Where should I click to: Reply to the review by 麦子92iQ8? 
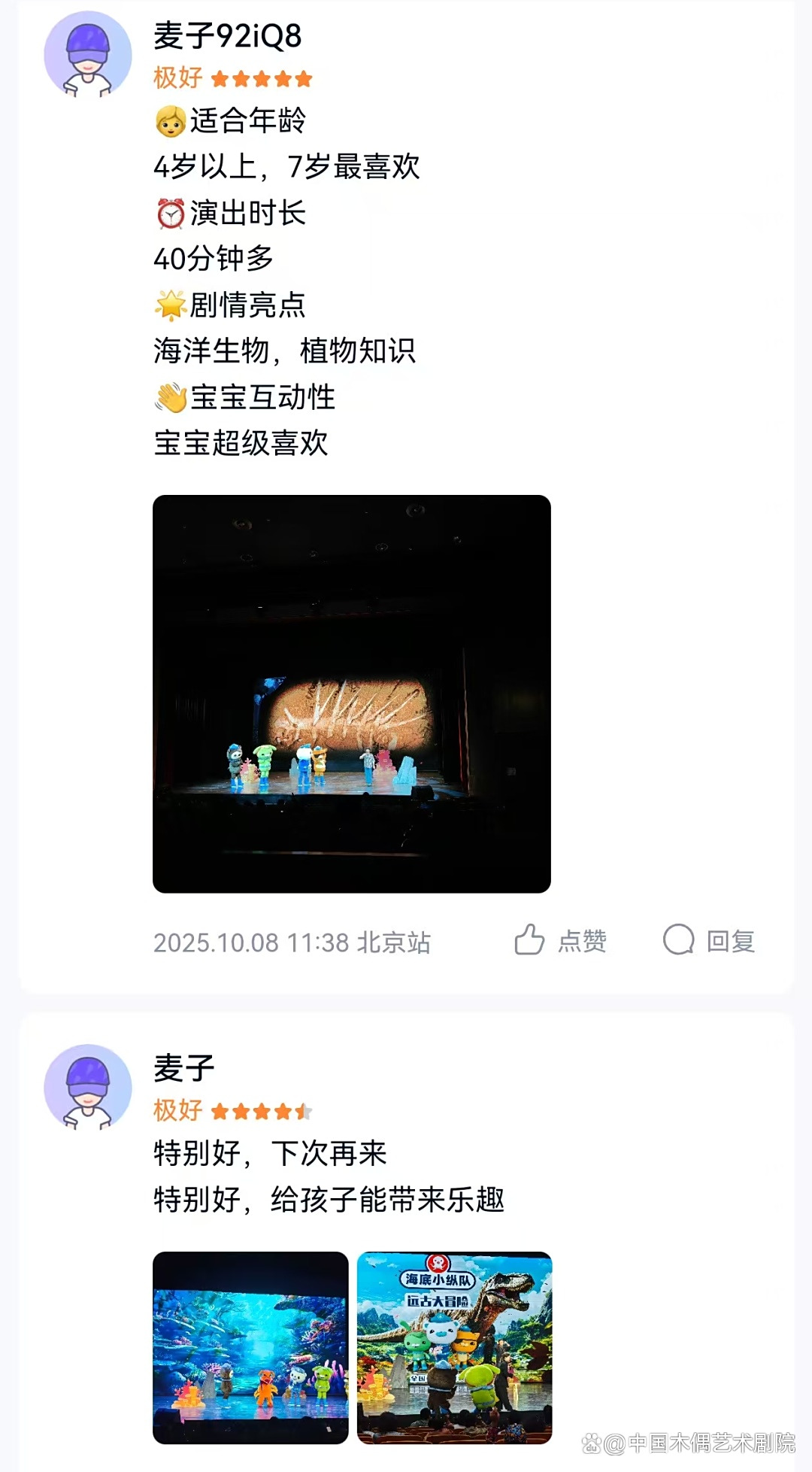click(x=708, y=940)
